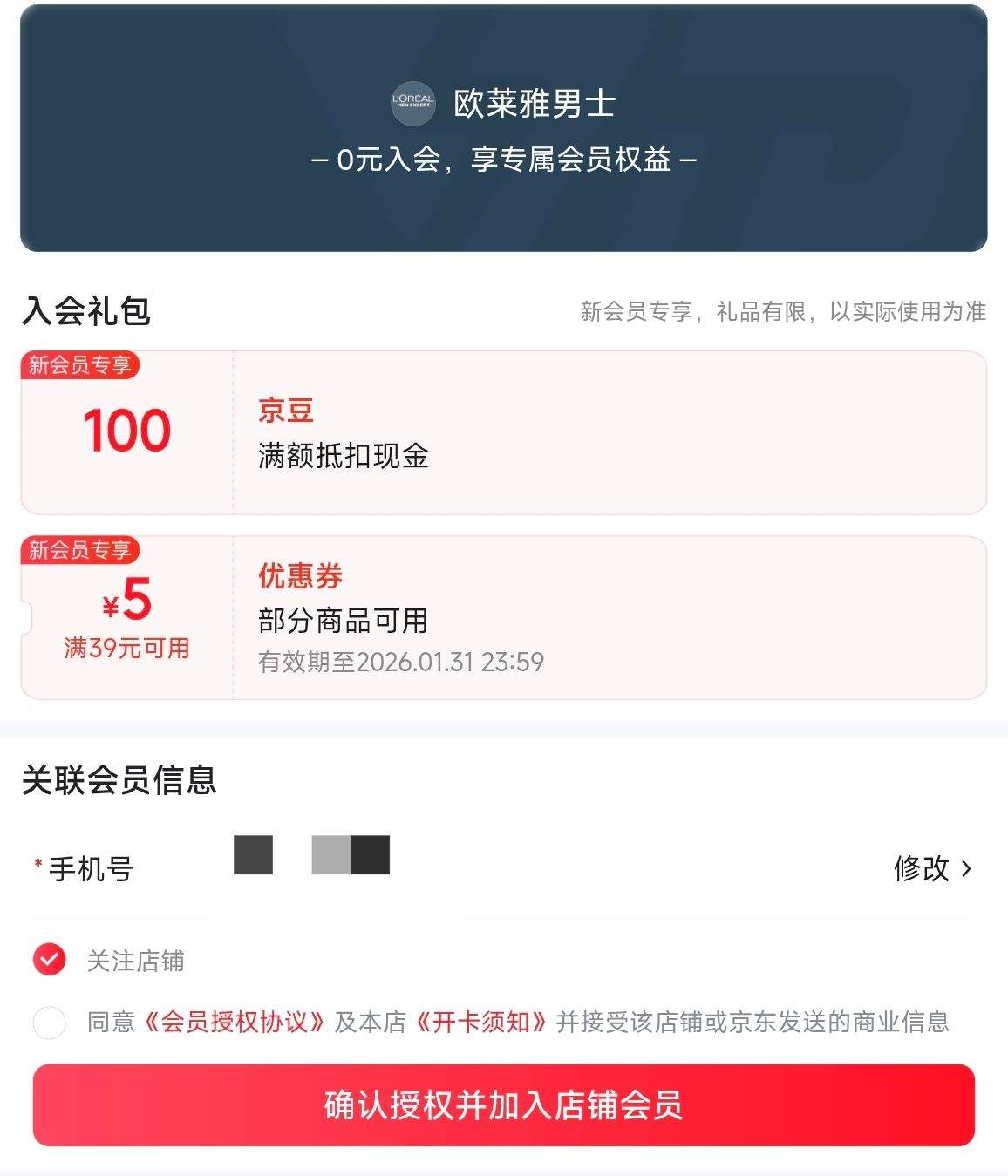
Task: Click the 有效期至2026.01.31 validity text
Action: [400, 663]
